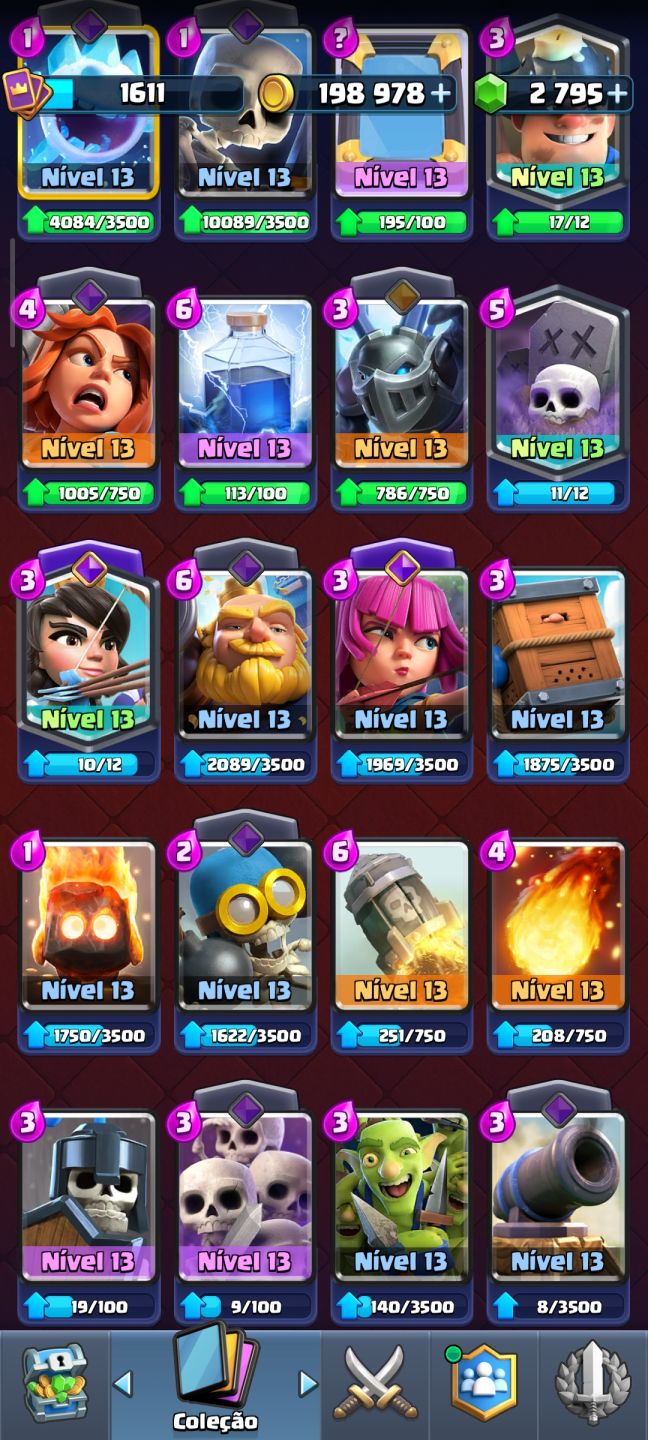Select the Royal Giant card
Image resolution: width=648 pixels, height=1440 pixels.
tap(245, 662)
